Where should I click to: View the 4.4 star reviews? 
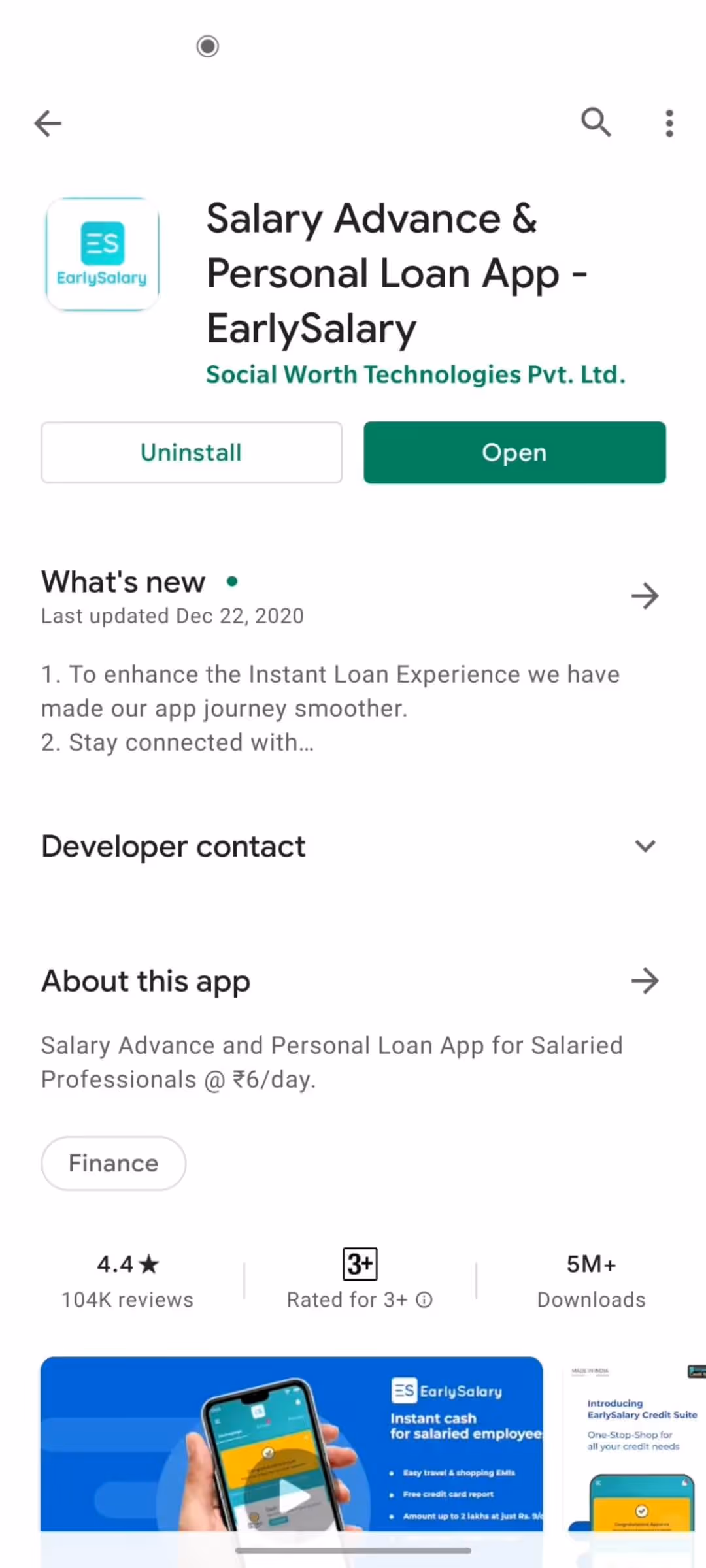coord(127,1281)
